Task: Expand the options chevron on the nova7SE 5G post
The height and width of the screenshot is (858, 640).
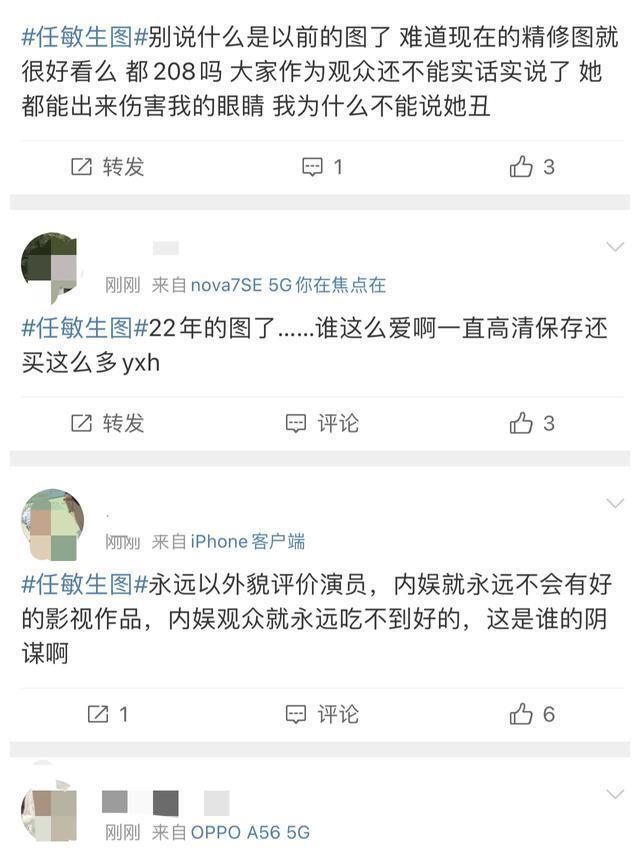Action: point(615,247)
